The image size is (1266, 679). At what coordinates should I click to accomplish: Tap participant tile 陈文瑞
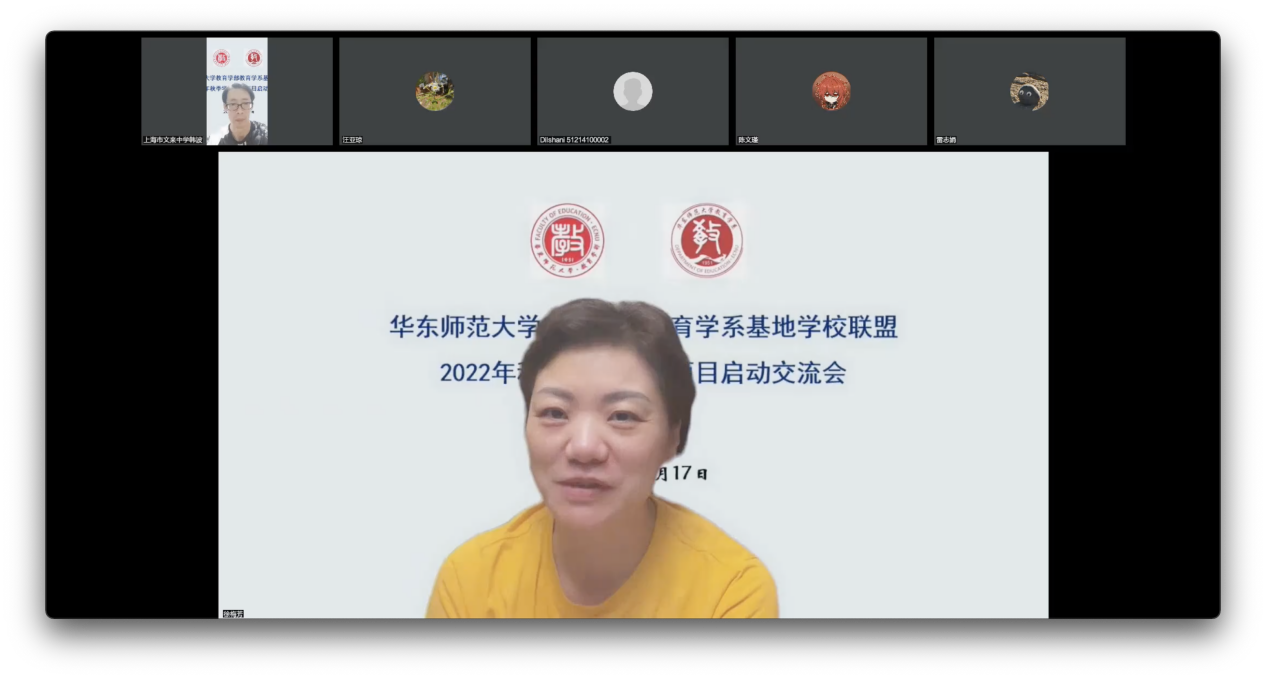coord(830,92)
